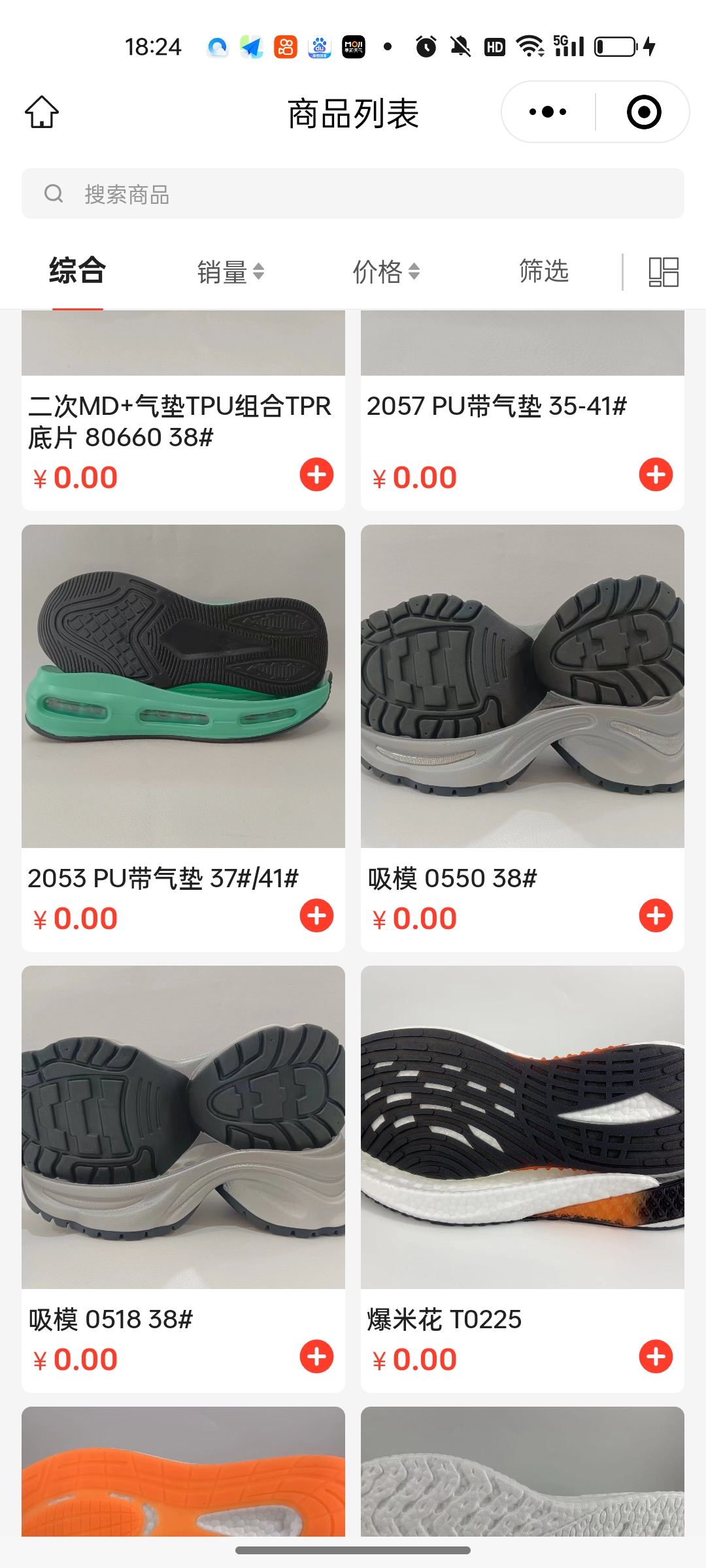View the 吸模 0550 38# product
706x1568 pixels.
click(x=522, y=686)
